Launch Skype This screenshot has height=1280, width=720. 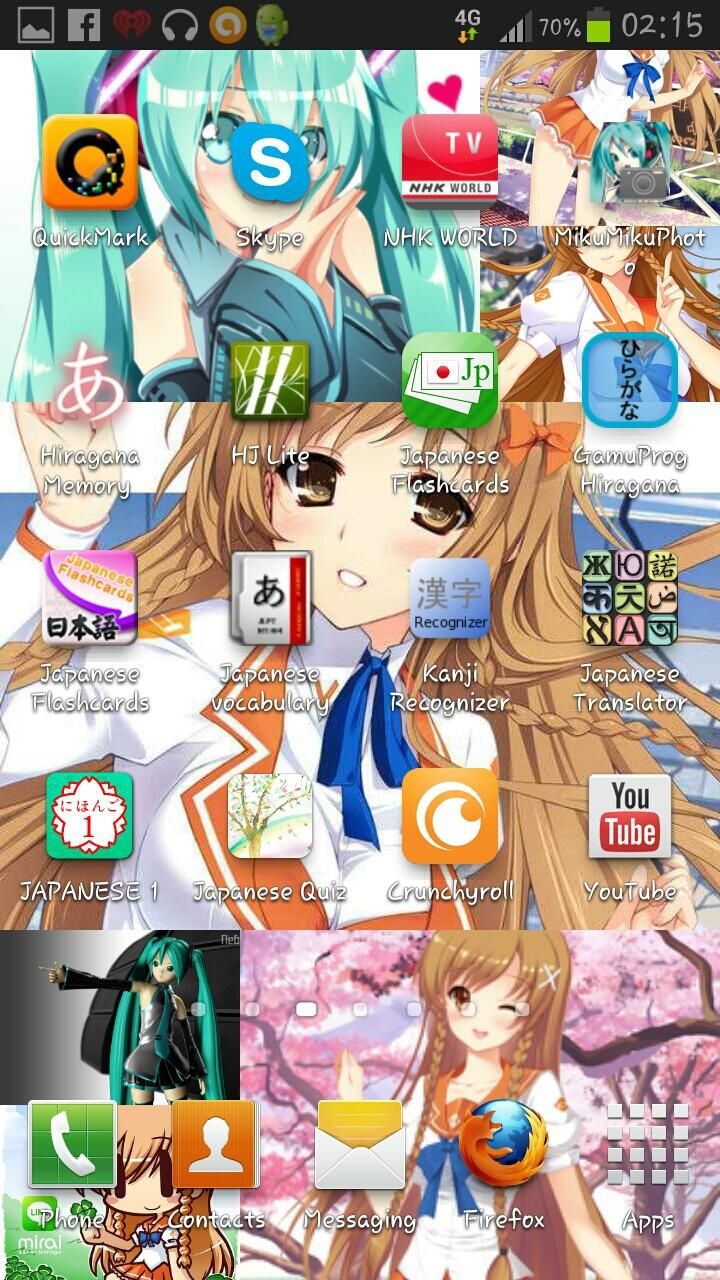[270, 162]
